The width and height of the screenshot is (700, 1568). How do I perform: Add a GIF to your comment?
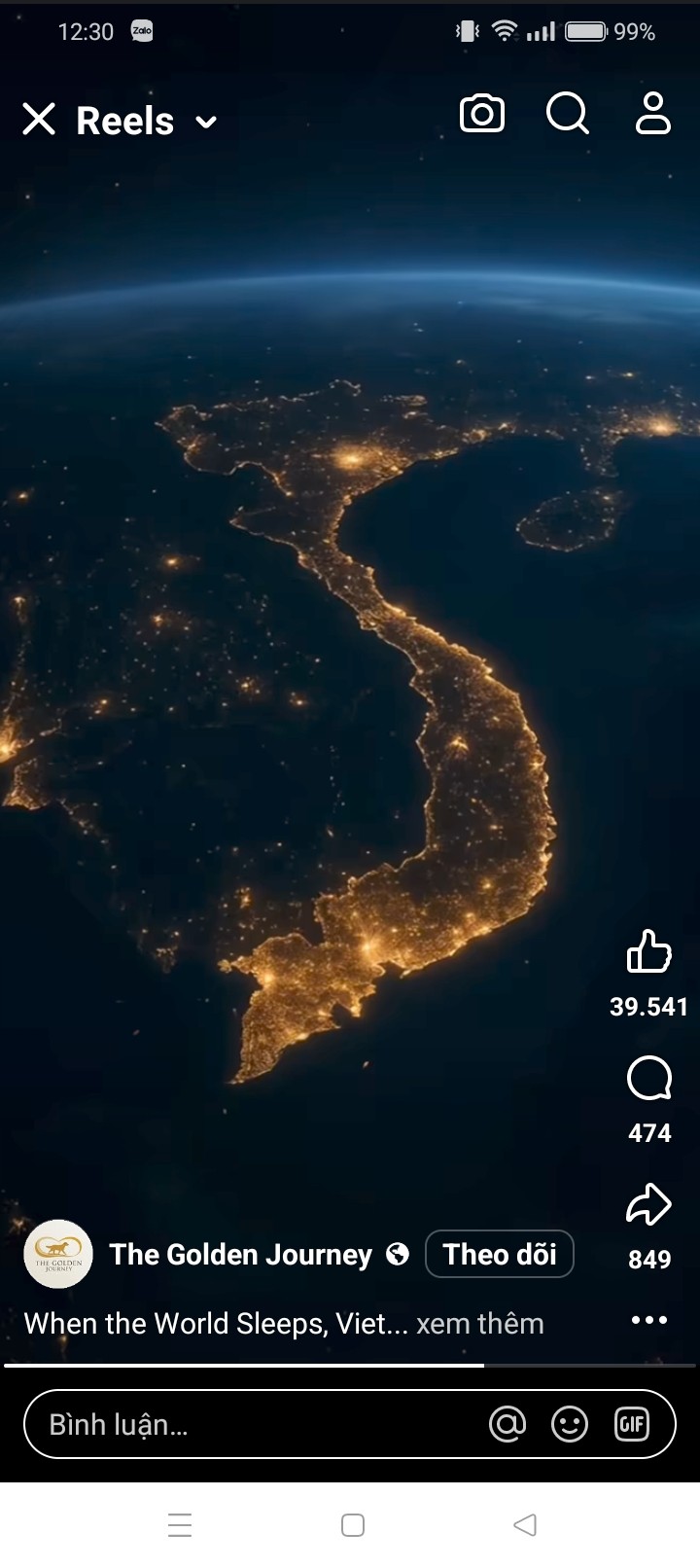click(x=632, y=1425)
